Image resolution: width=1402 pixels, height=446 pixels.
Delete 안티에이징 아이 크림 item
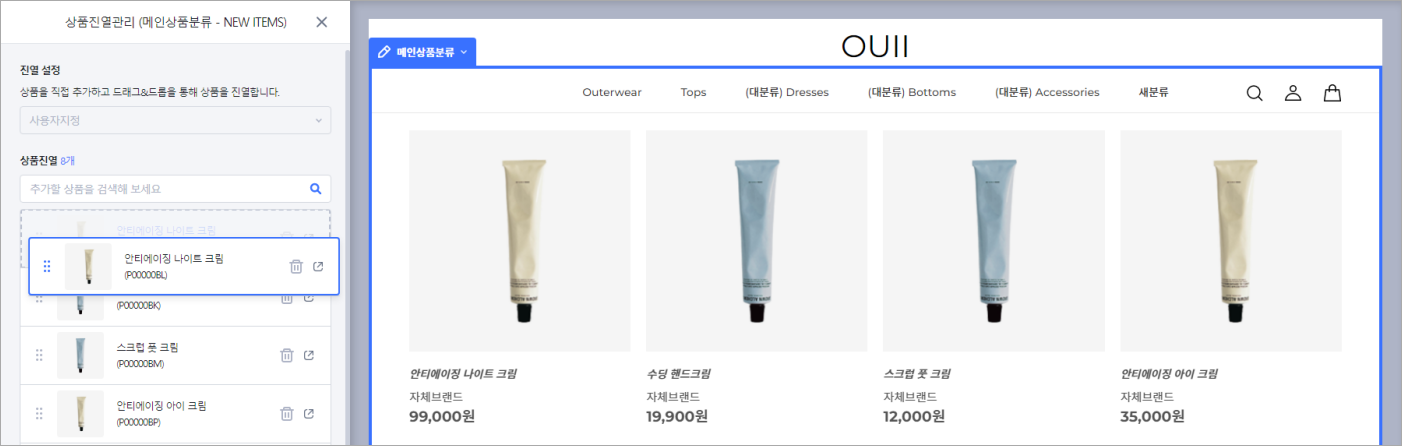pyautogui.click(x=286, y=414)
